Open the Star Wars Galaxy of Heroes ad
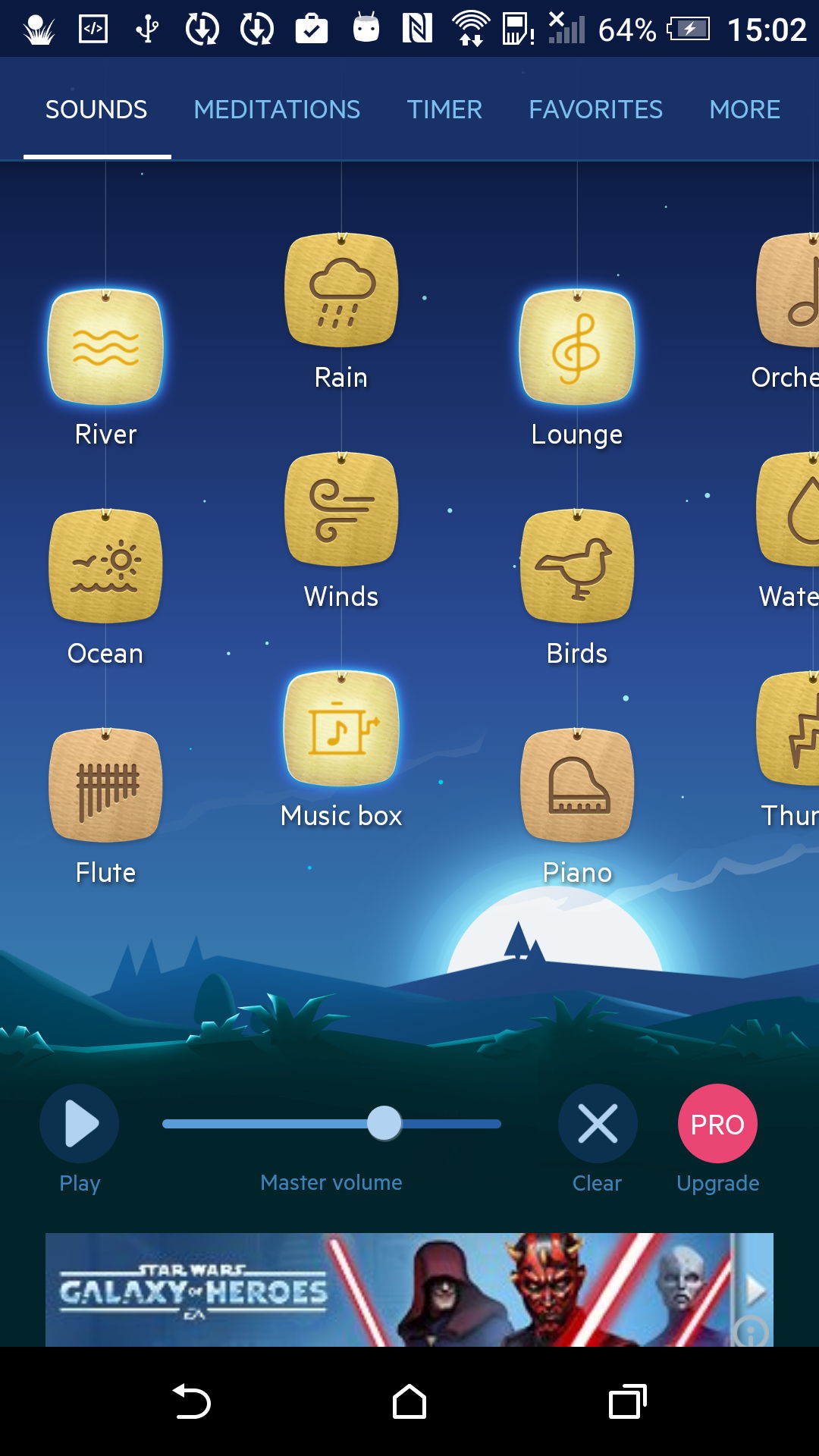This screenshot has height=1456, width=819. (x=409, y=1289)
